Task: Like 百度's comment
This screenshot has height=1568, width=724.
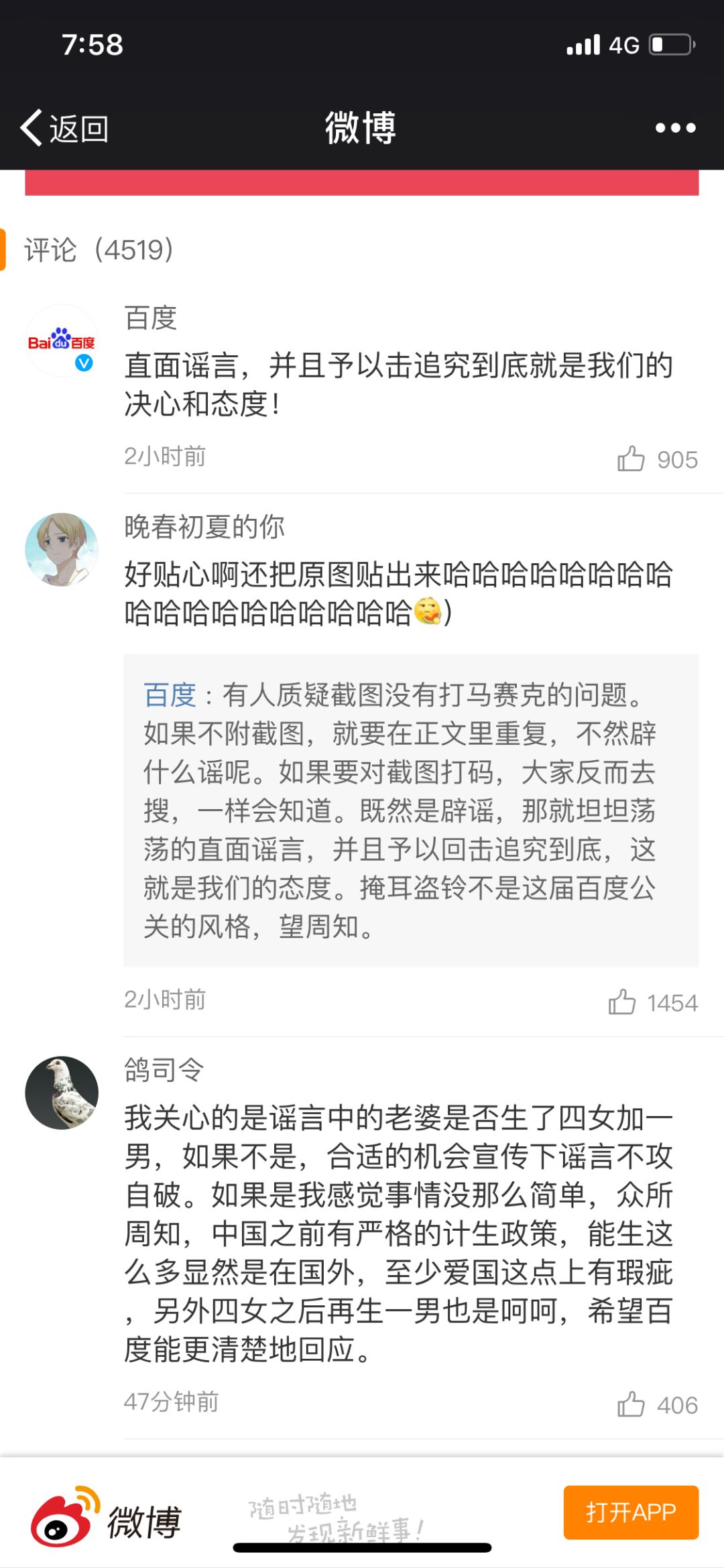Action: tap(631, 459)
